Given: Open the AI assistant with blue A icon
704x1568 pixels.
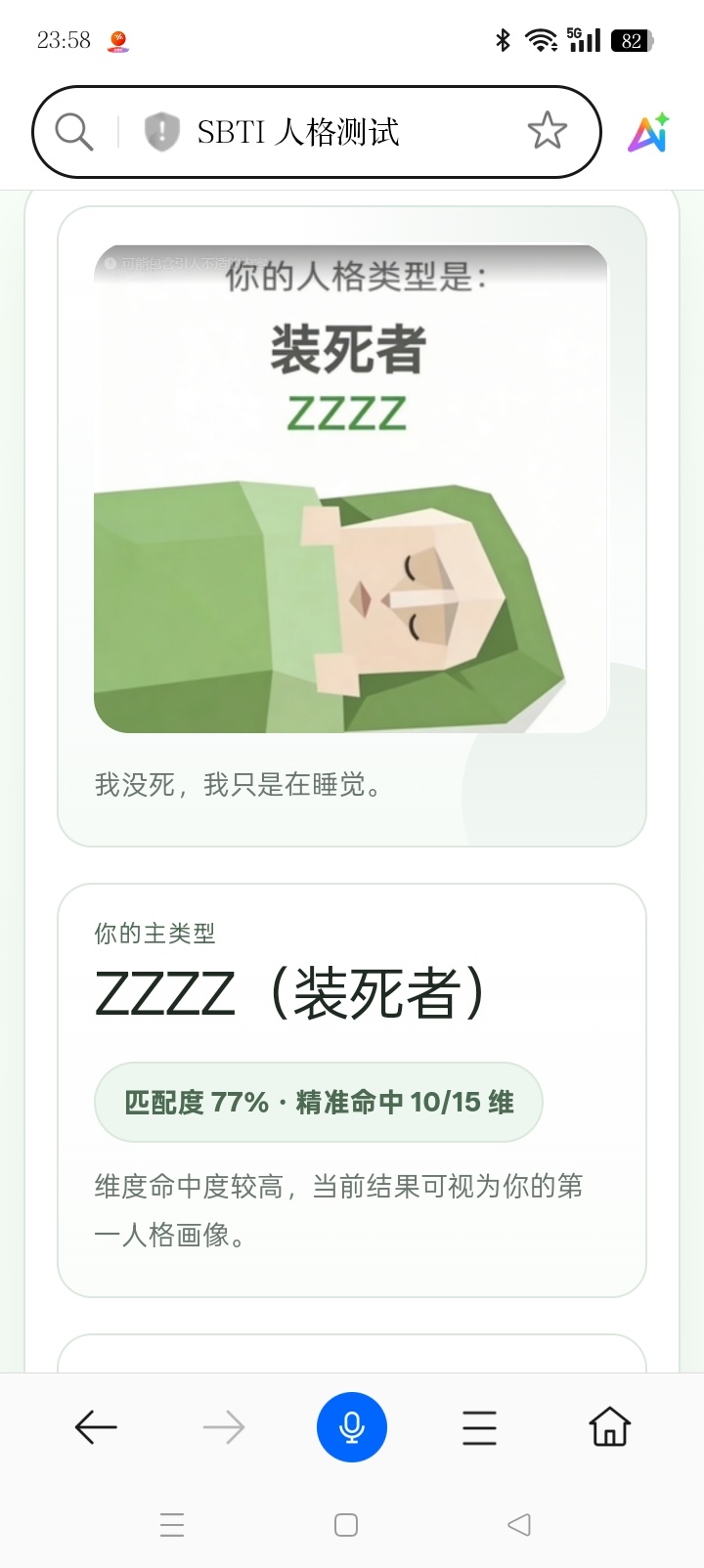Looking at the screenshot, I should click(x=647, y=130).
